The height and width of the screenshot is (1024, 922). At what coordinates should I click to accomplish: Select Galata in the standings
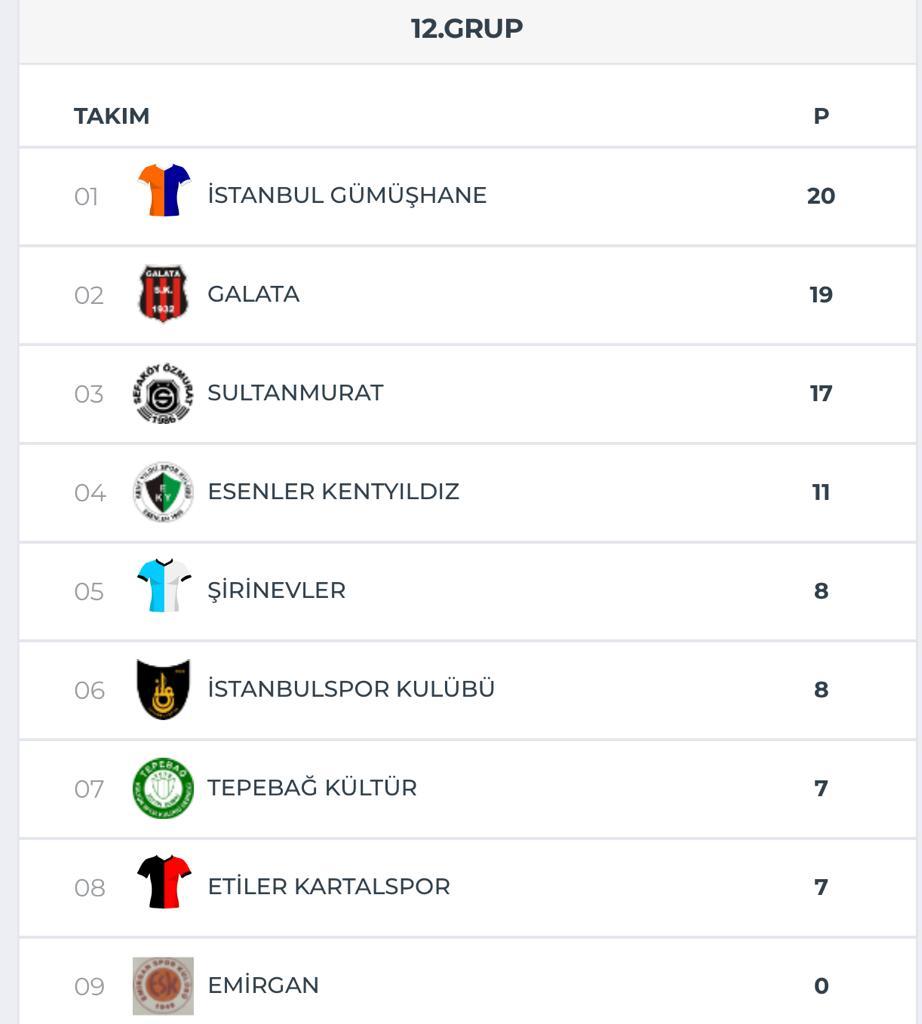253,294
